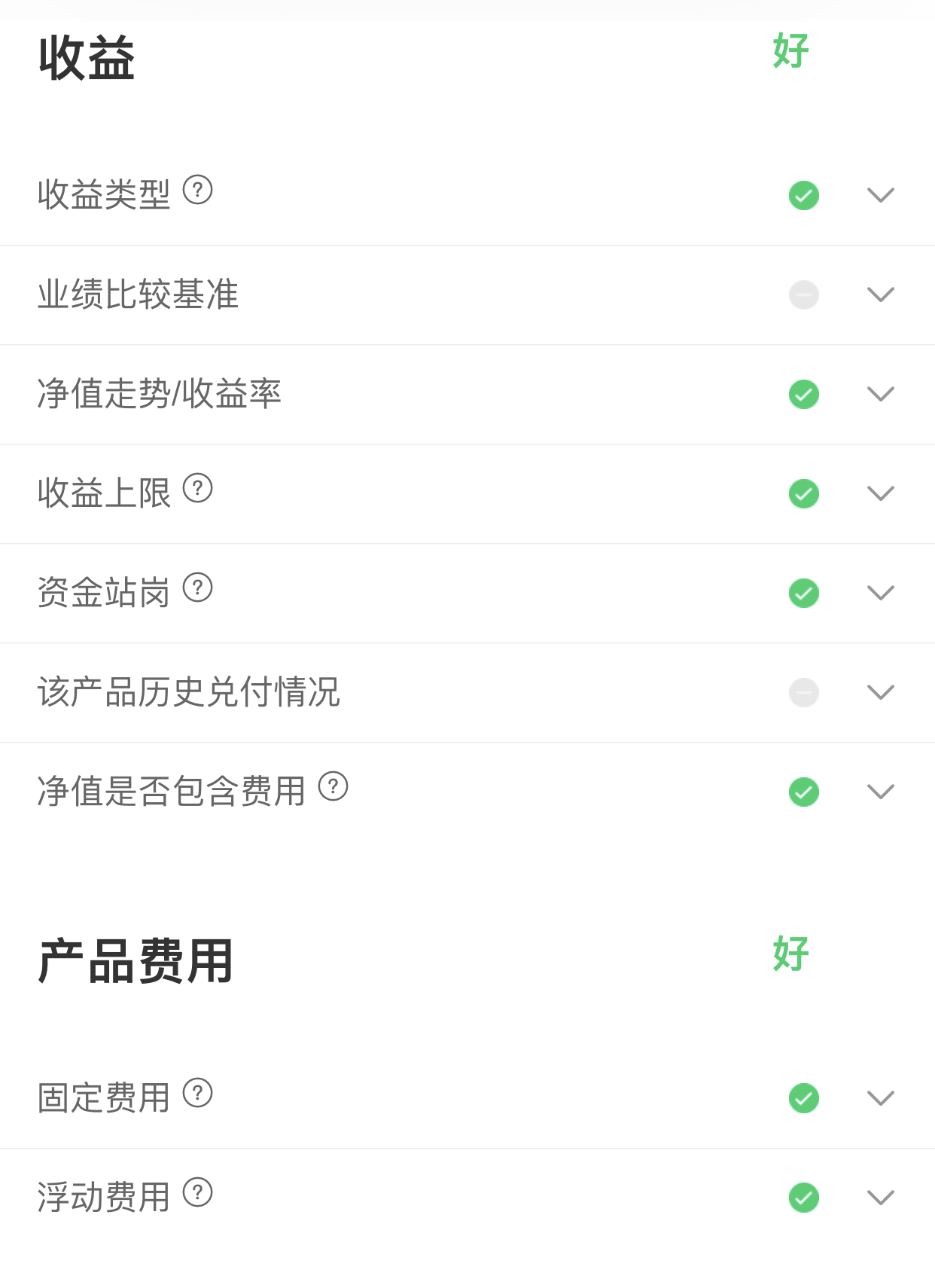Click the green status circle for 资金站岗
935x1288 pixels.
point(803,592)
